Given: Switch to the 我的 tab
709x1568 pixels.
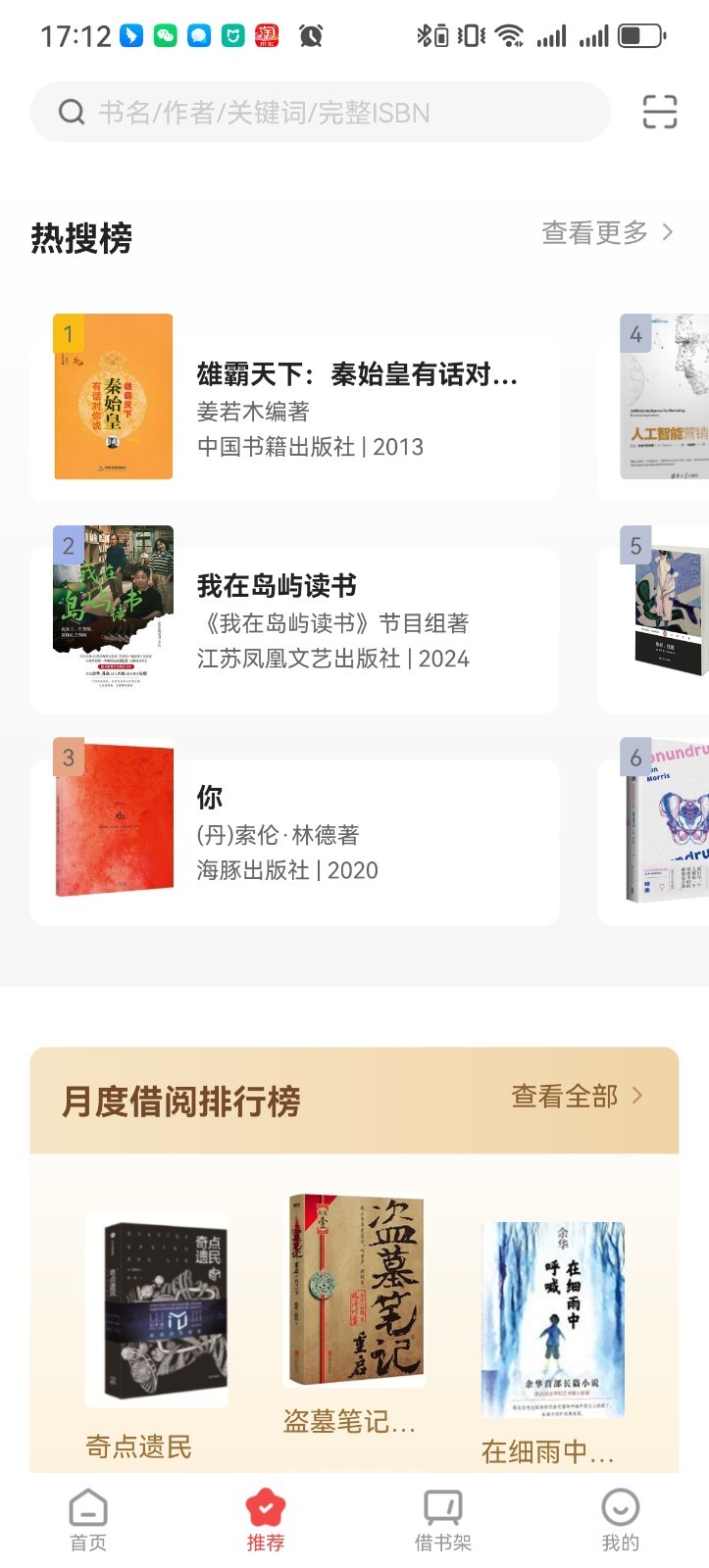Looking at the screenshot, I should click(x=619, y=1519).
